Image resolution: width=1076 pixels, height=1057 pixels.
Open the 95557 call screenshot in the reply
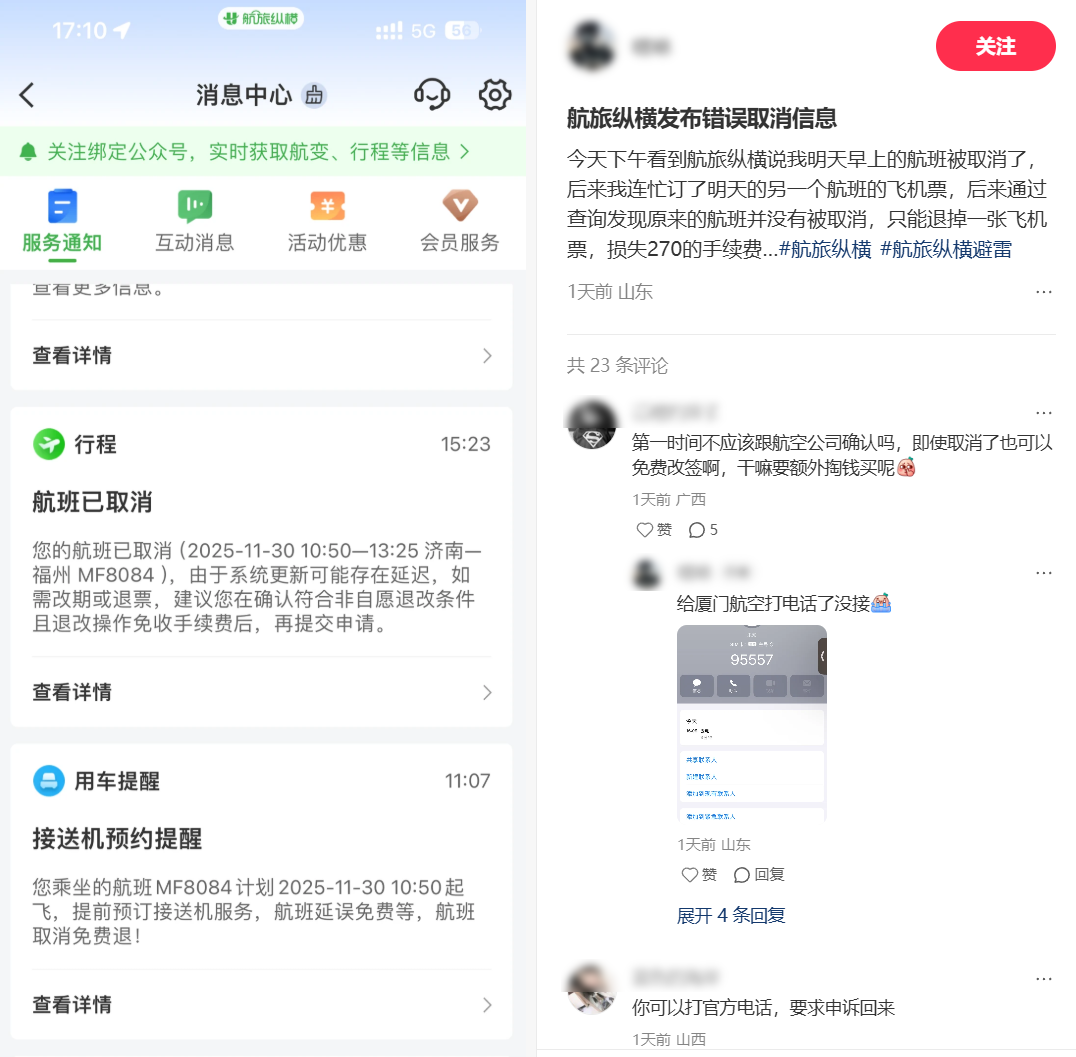751,722
